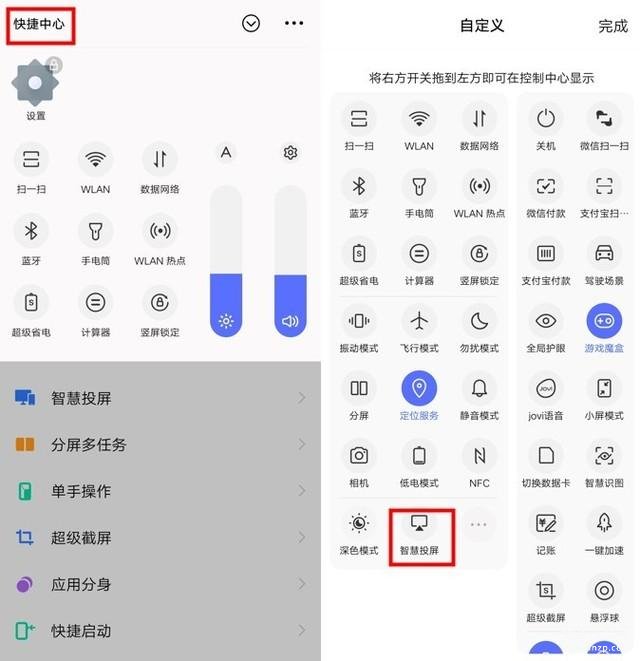Collapse panel with the circled down chevron
The image size is (640, 661).
[x=251, y=23]
